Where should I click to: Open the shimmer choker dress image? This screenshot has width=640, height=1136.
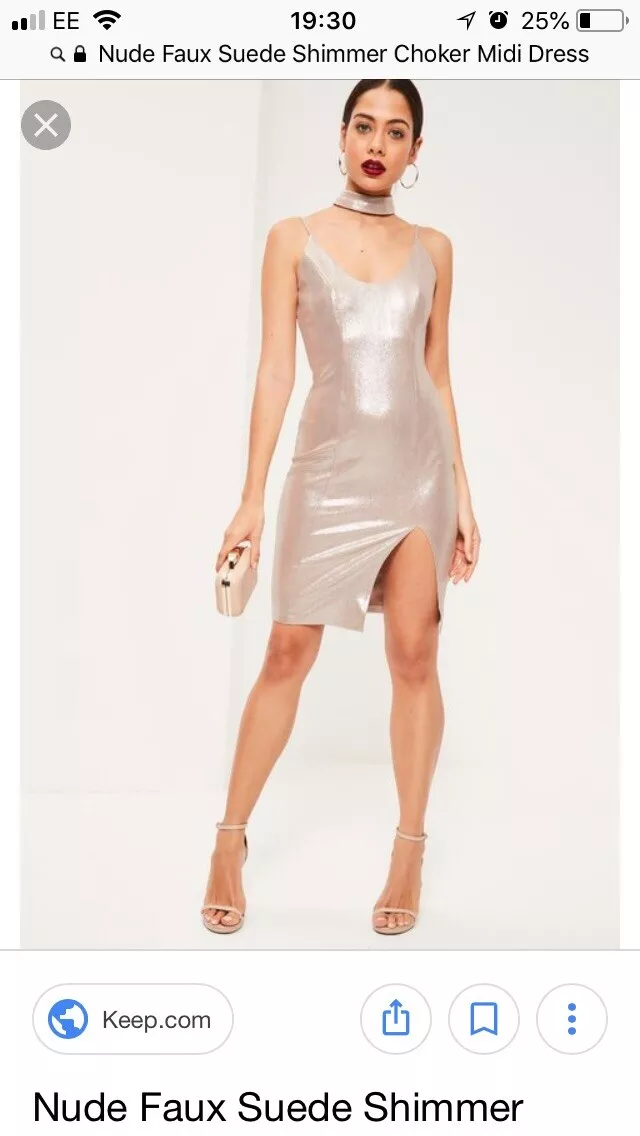320,514
